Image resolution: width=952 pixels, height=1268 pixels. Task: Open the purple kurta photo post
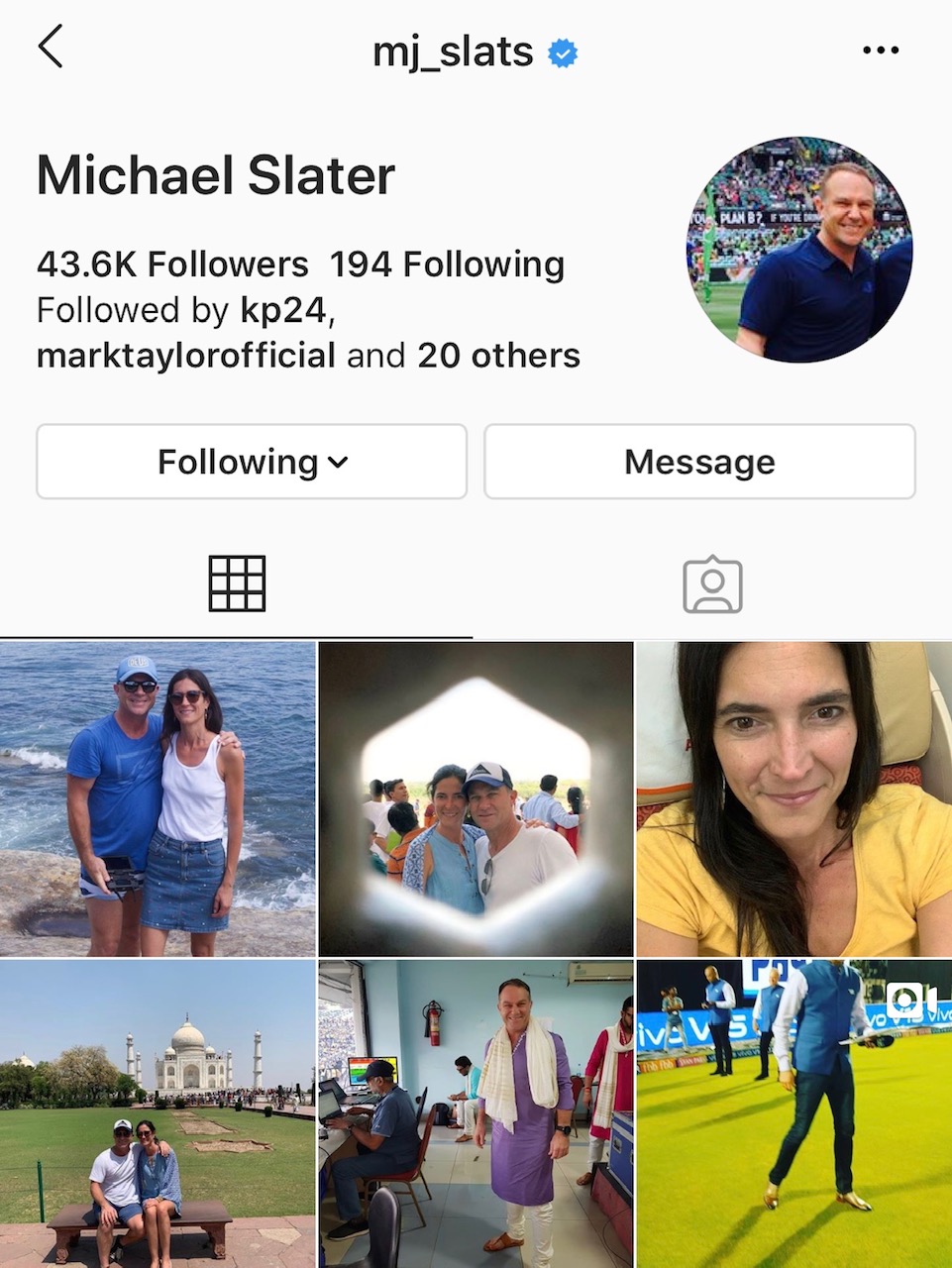point(476,1113)
